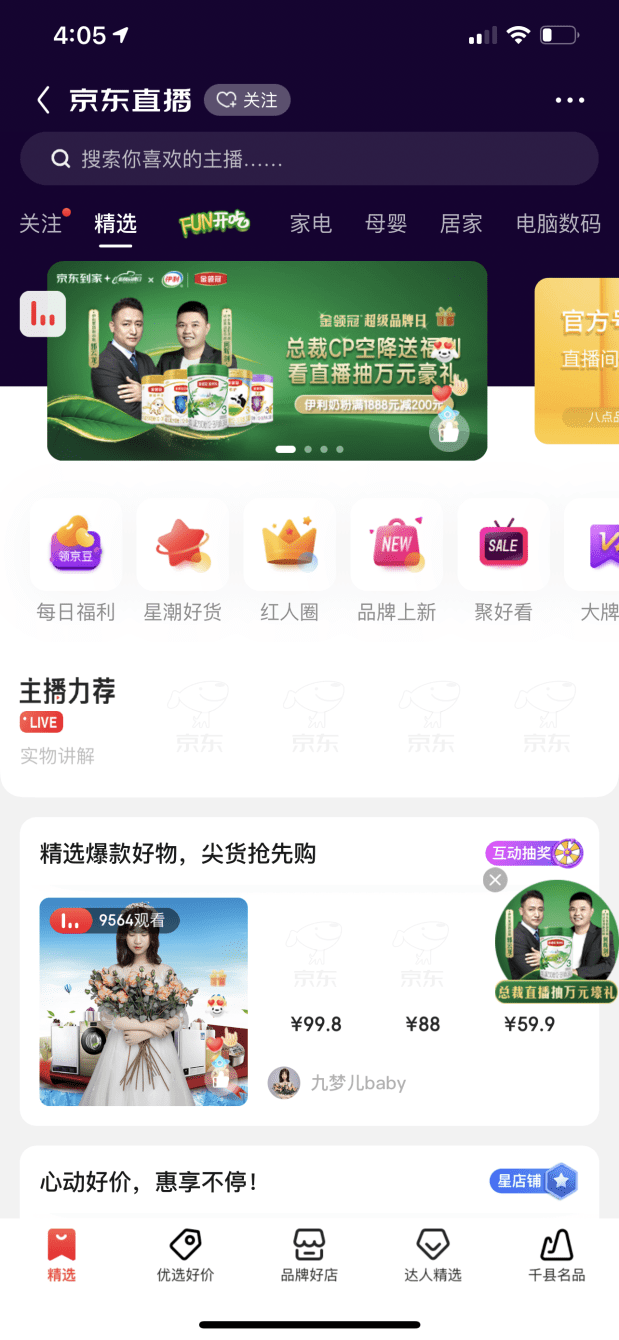Switch to the 关注 top tab
619x1340 pixels.
point(41,223)
